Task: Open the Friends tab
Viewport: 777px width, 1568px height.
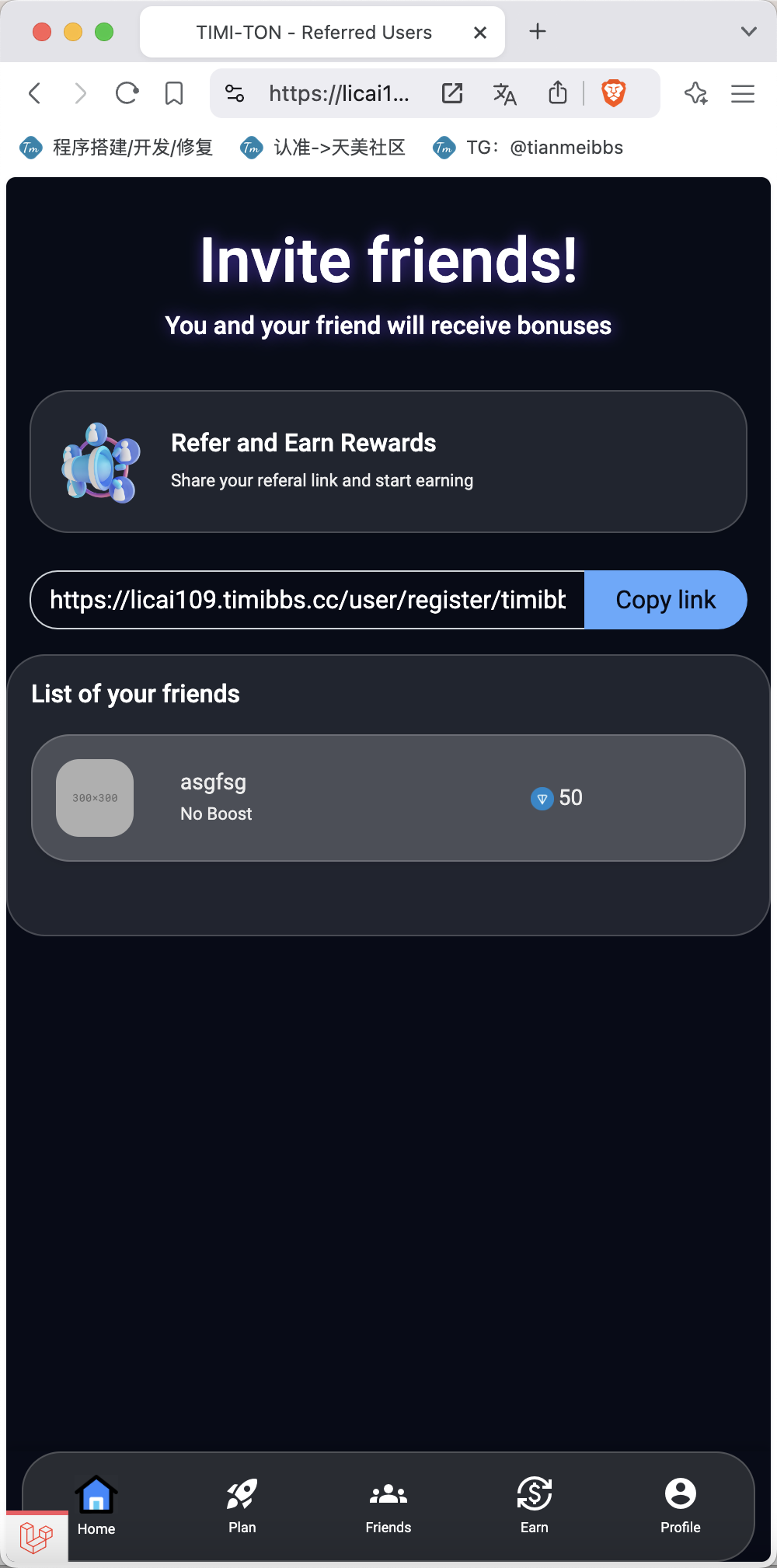Action: coord(388,1507)
